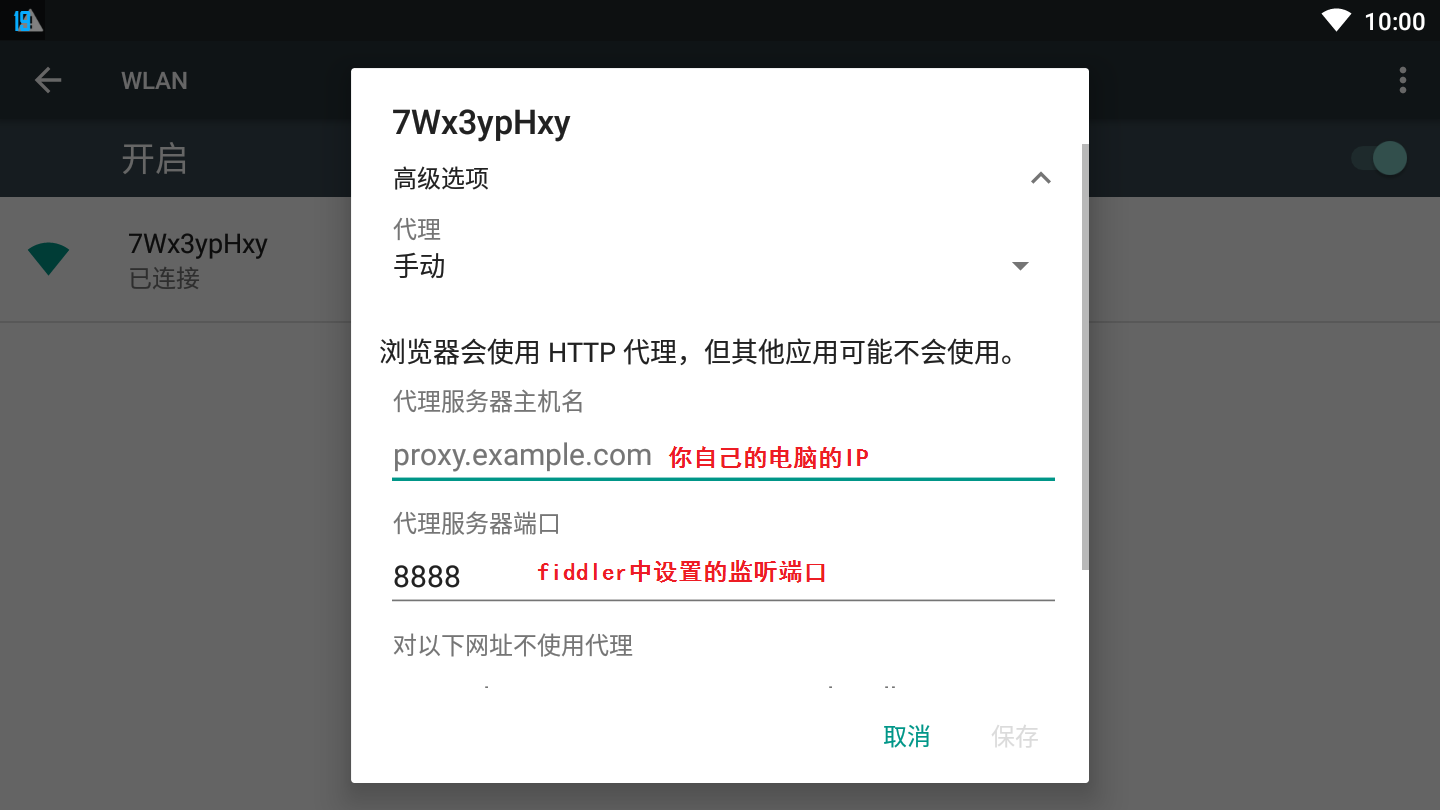Cancel the dialog with 取消
Image resolution: width=1440 pixels, height=810 pixels.
(x=906, y=737)
